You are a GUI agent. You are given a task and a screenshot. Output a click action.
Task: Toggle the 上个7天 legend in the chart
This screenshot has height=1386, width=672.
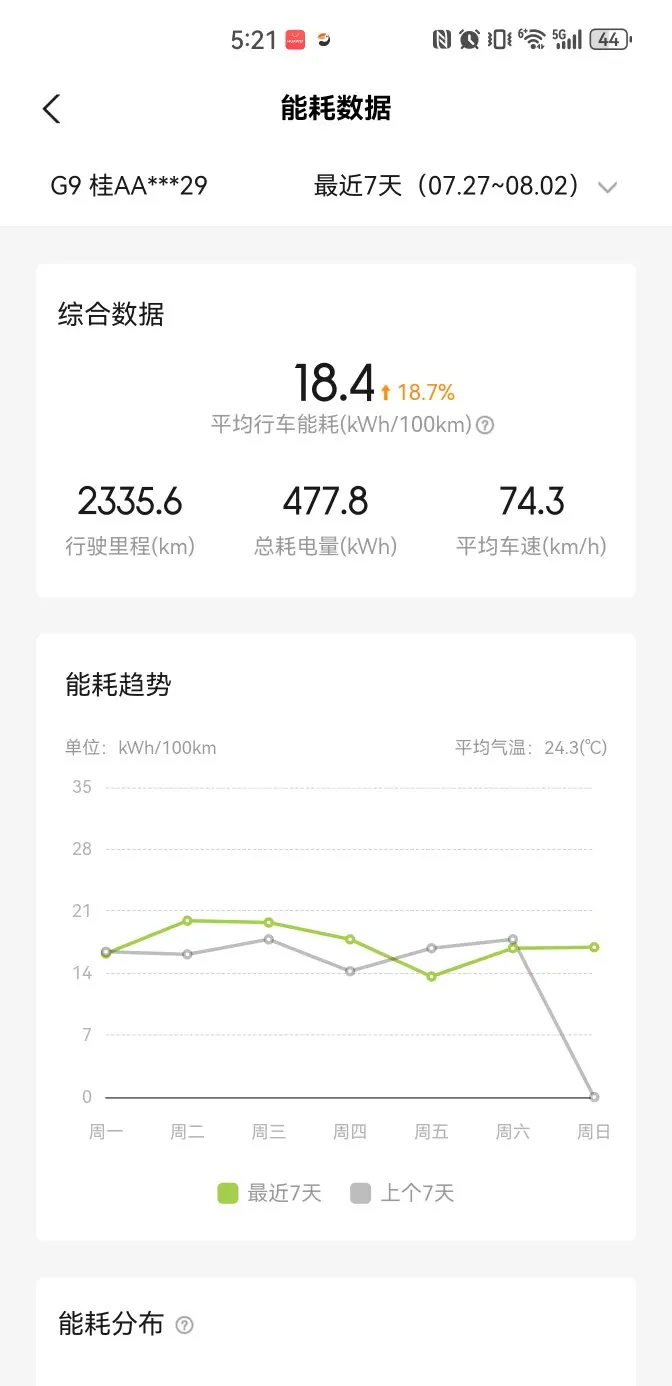click(402, 1193)
